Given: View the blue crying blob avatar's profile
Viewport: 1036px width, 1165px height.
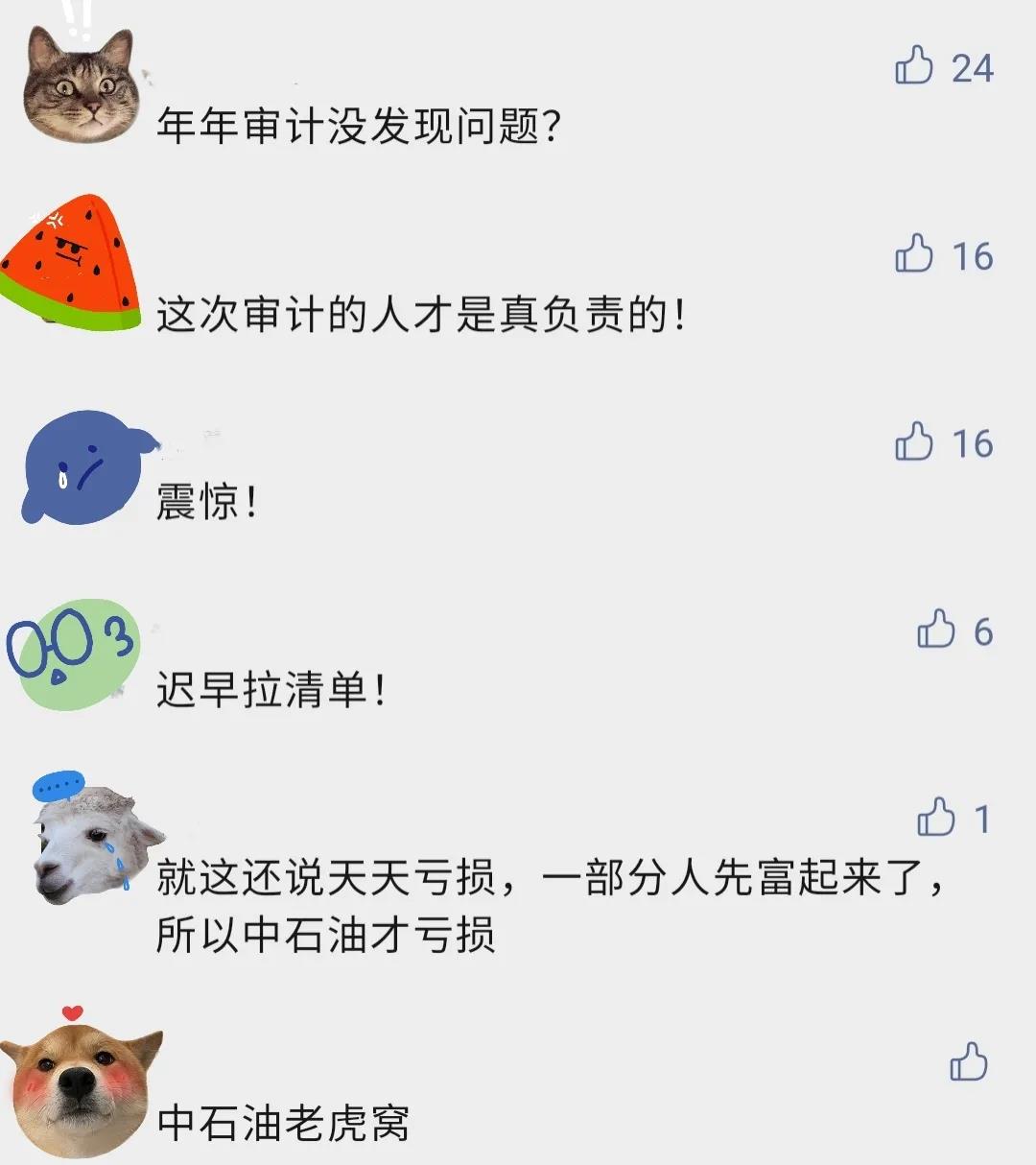Looking at the screenshot, I should coord(82,467).
